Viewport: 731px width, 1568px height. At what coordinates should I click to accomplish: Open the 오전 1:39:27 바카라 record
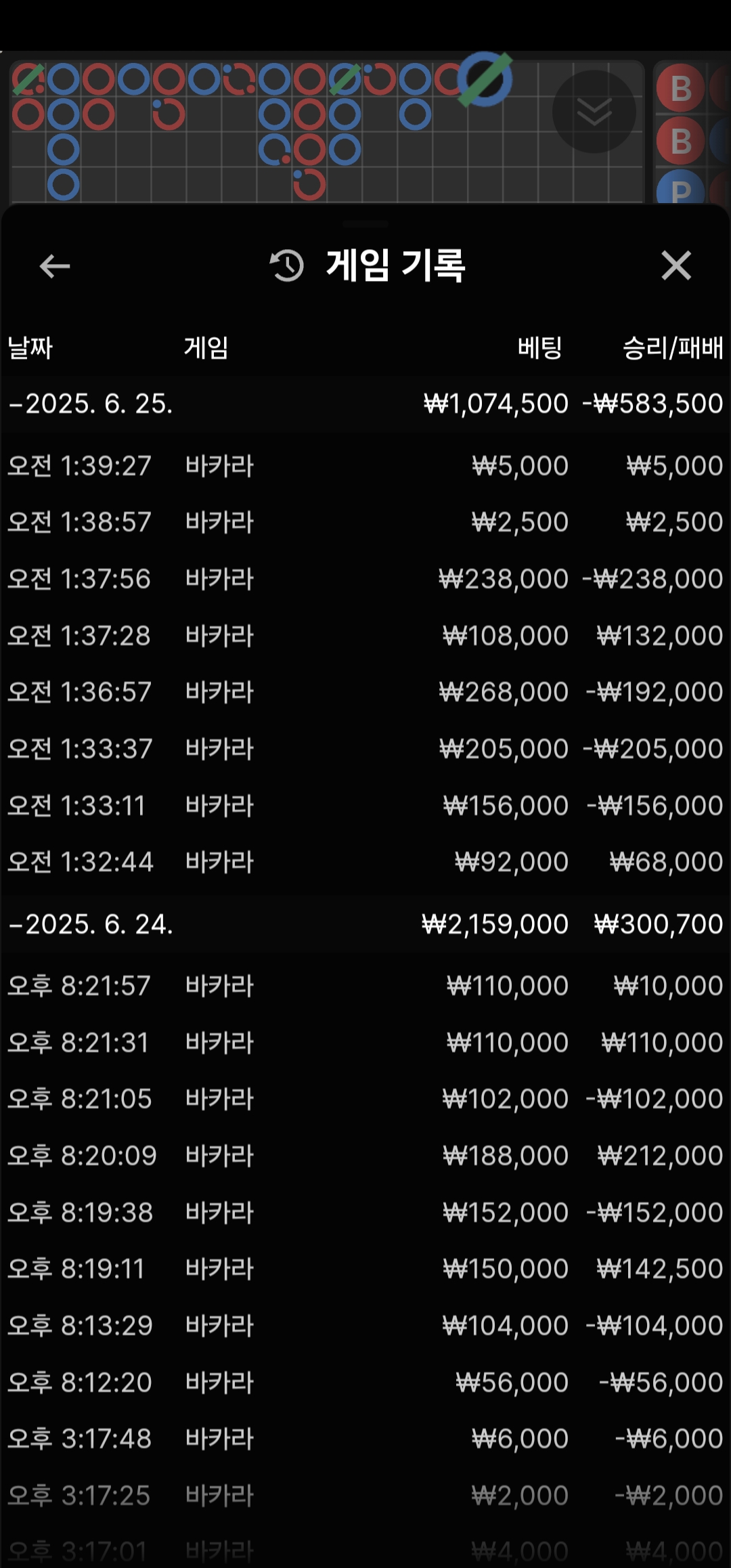point(365,466)
